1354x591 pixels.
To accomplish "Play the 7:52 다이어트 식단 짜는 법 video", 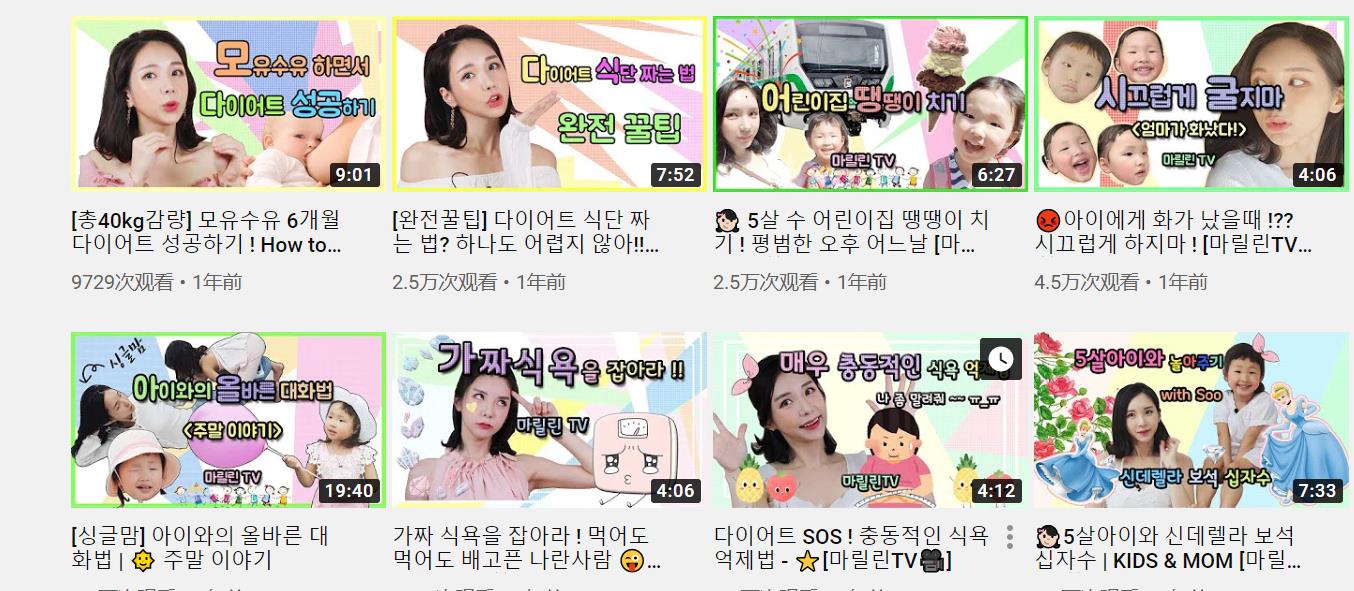I will [x=549, y=103].
